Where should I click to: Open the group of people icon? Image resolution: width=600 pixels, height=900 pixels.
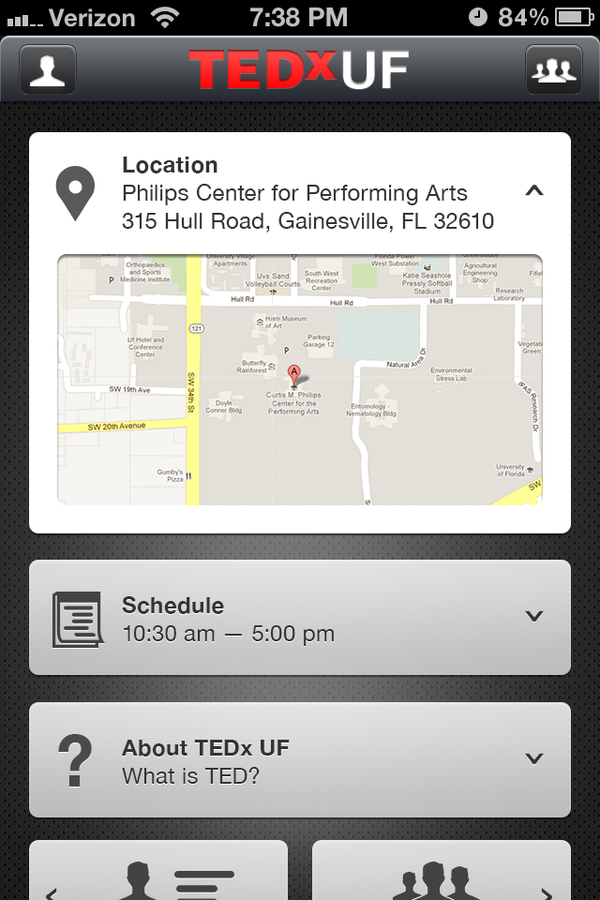point(553,70)
